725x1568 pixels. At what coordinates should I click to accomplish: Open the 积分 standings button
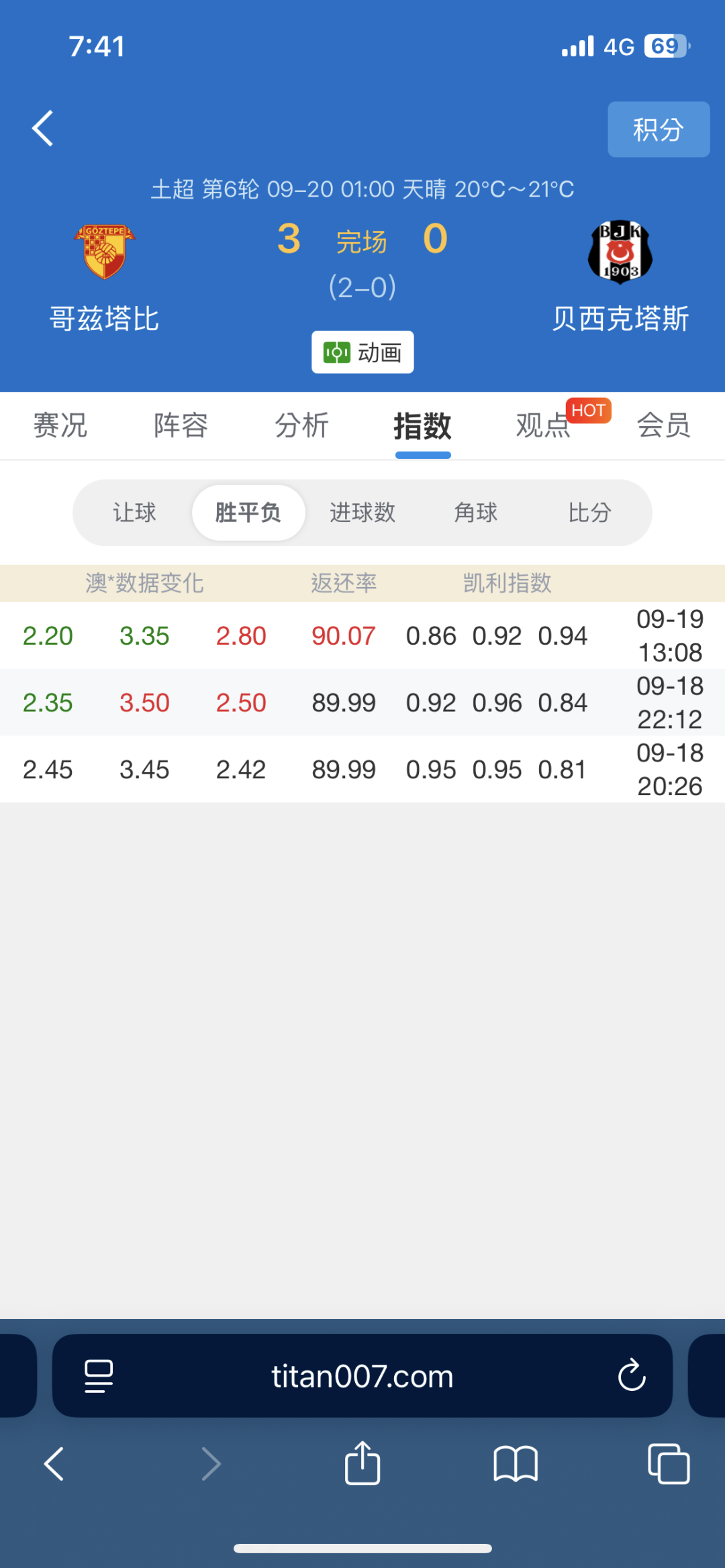658,129
